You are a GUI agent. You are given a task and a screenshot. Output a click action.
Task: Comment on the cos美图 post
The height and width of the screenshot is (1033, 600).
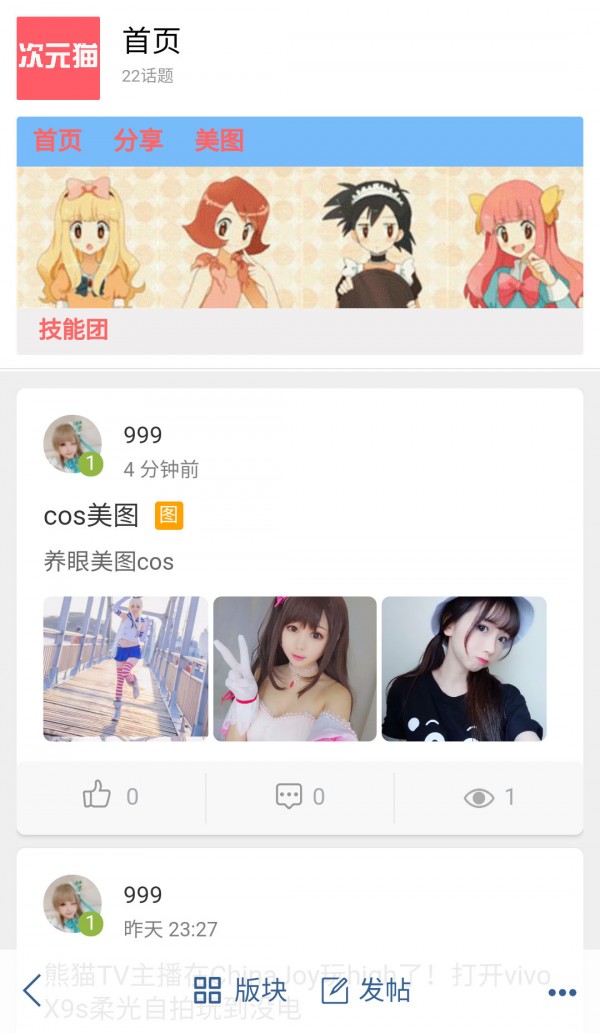[x=300, y=796]
